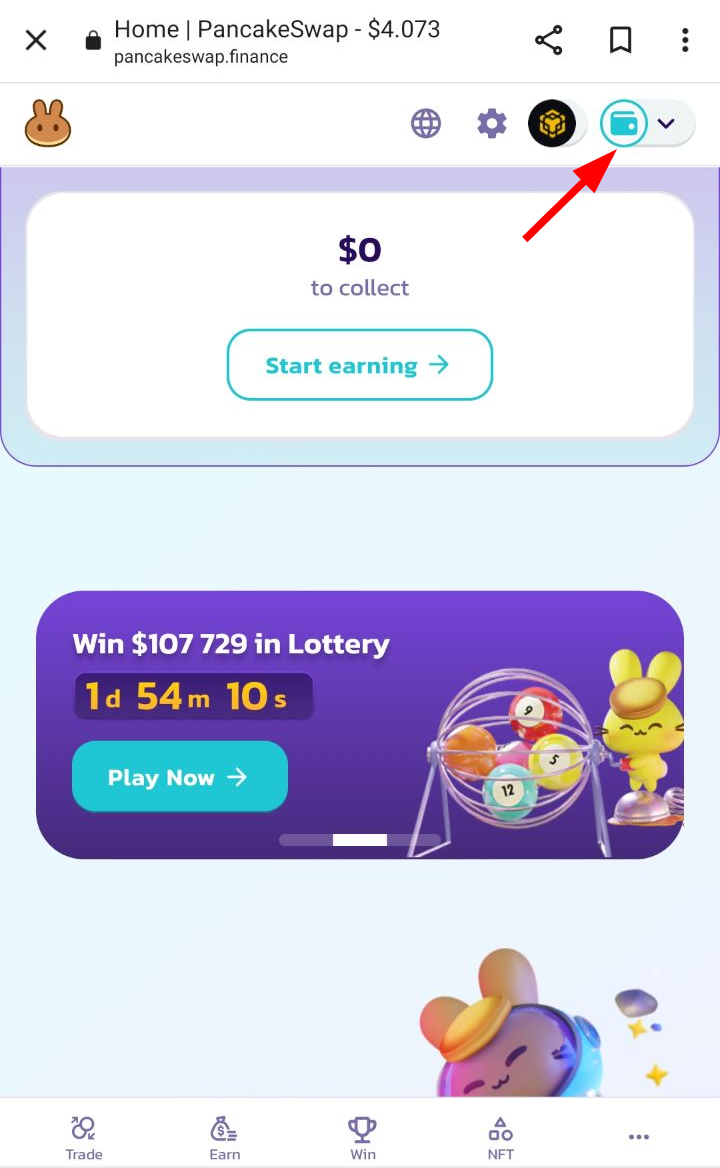Screen dimensions: 720x1168
Task: Switch to the Win tab
Action: tap(363, 1137)
